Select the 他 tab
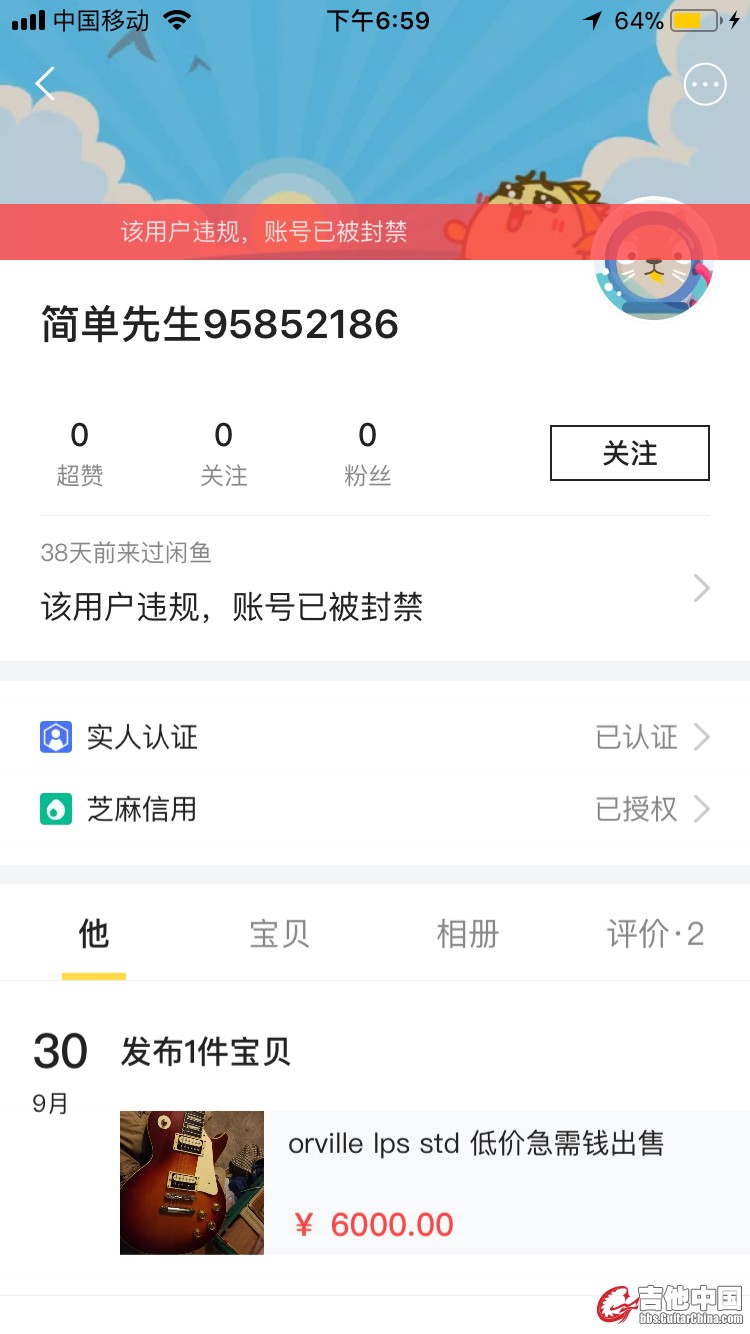The width and height of the screenshot is (750, 1334). point(94,934)
